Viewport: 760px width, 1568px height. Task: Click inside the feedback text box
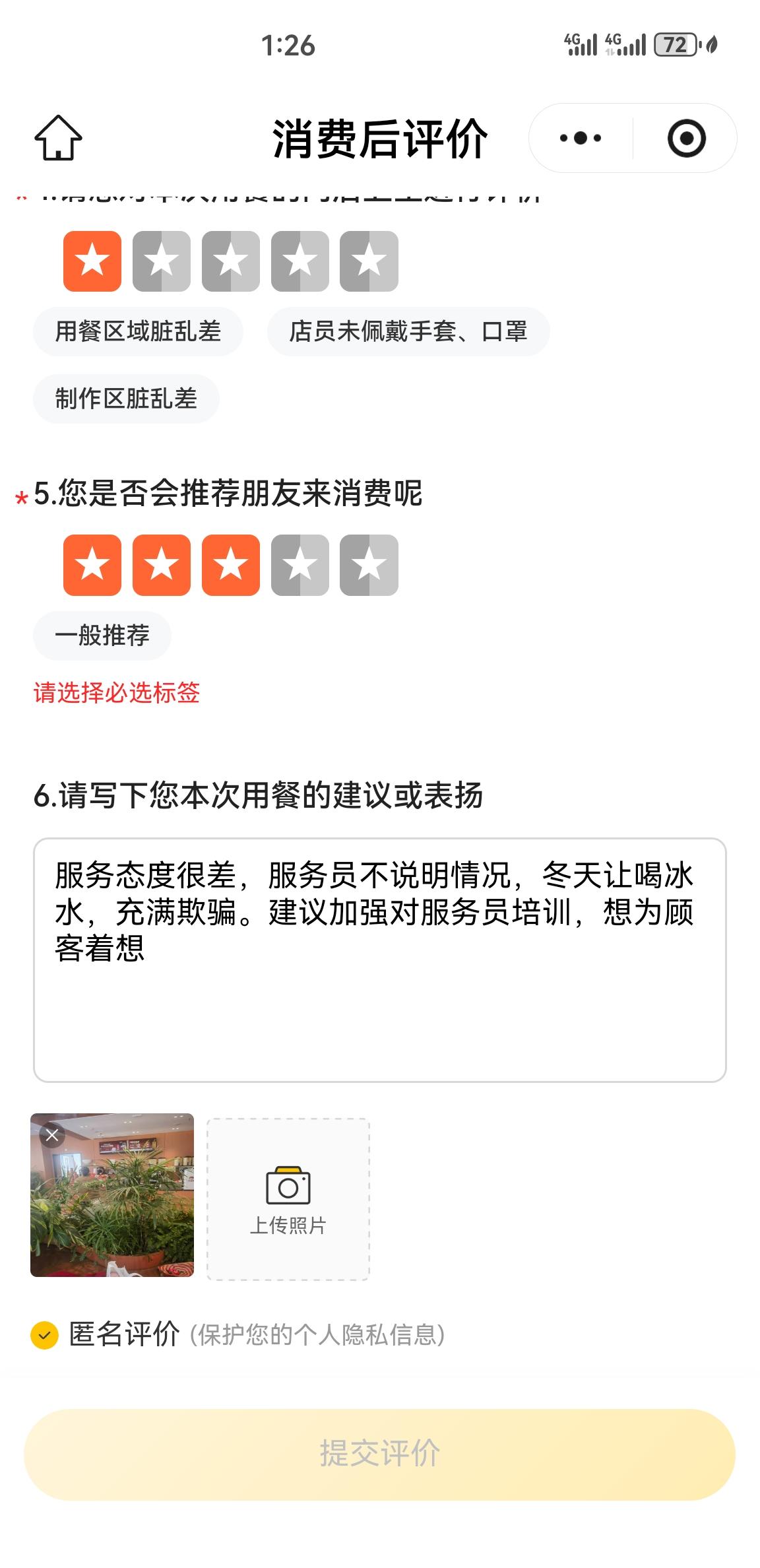point(380,950)
